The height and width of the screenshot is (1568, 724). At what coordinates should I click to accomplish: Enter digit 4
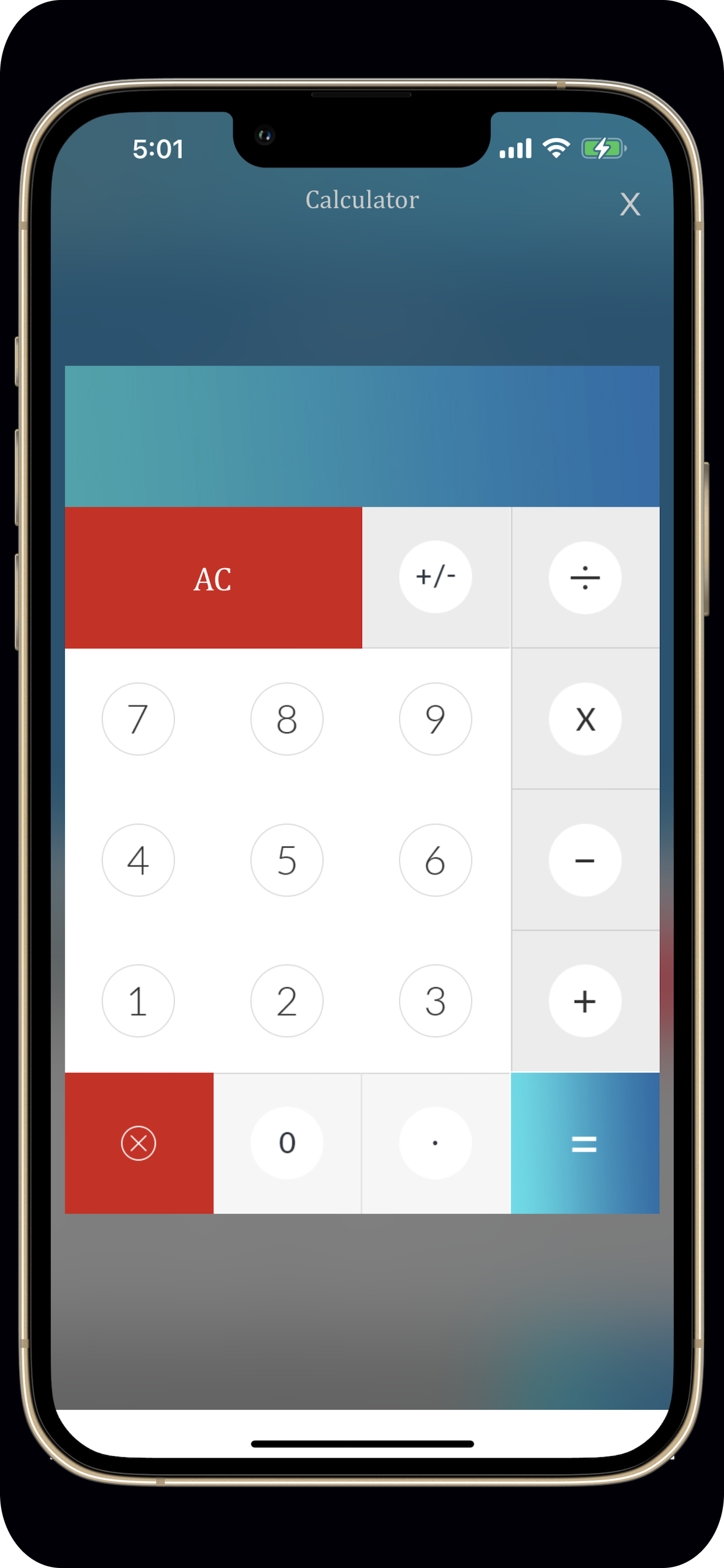click(x=138, y=860)
